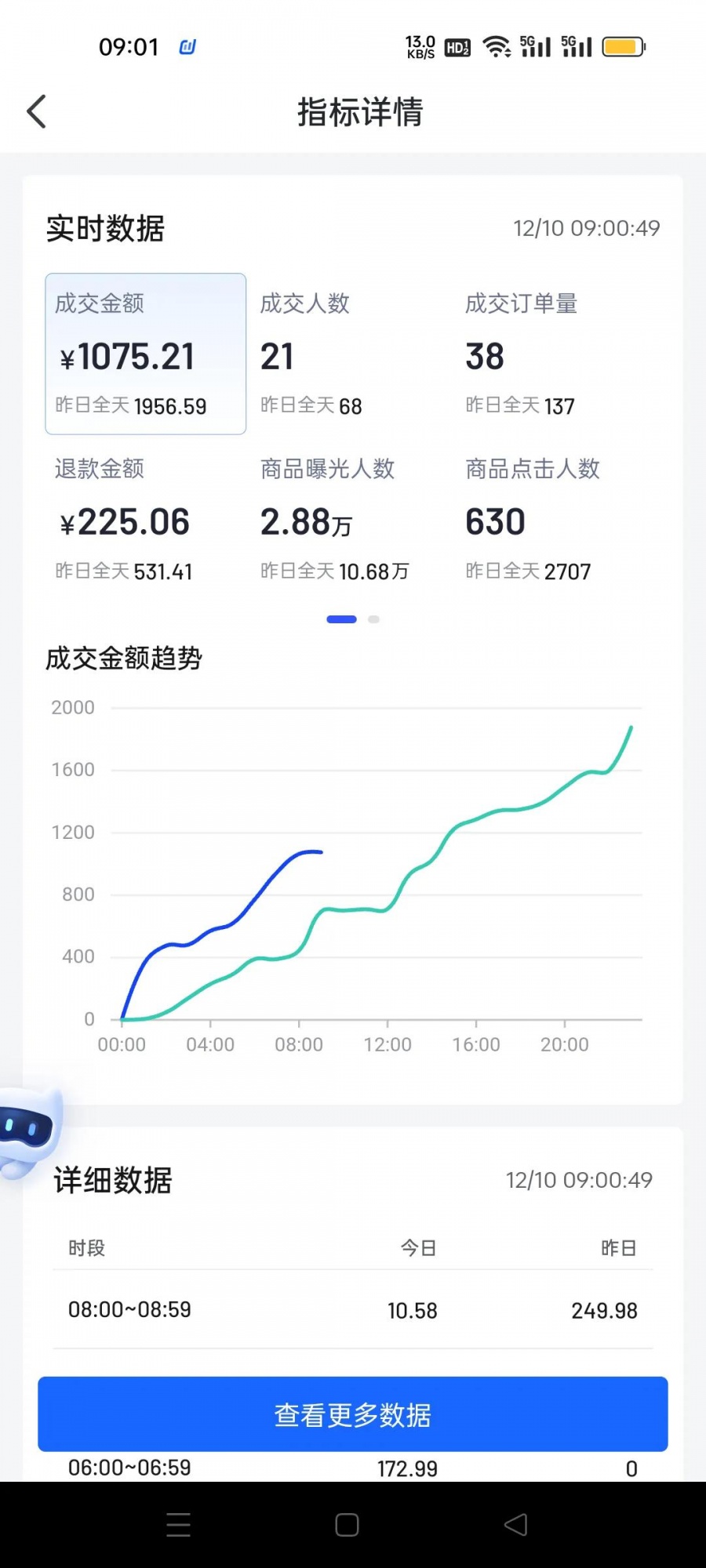Open system recent apps menu

[179, 1525]
